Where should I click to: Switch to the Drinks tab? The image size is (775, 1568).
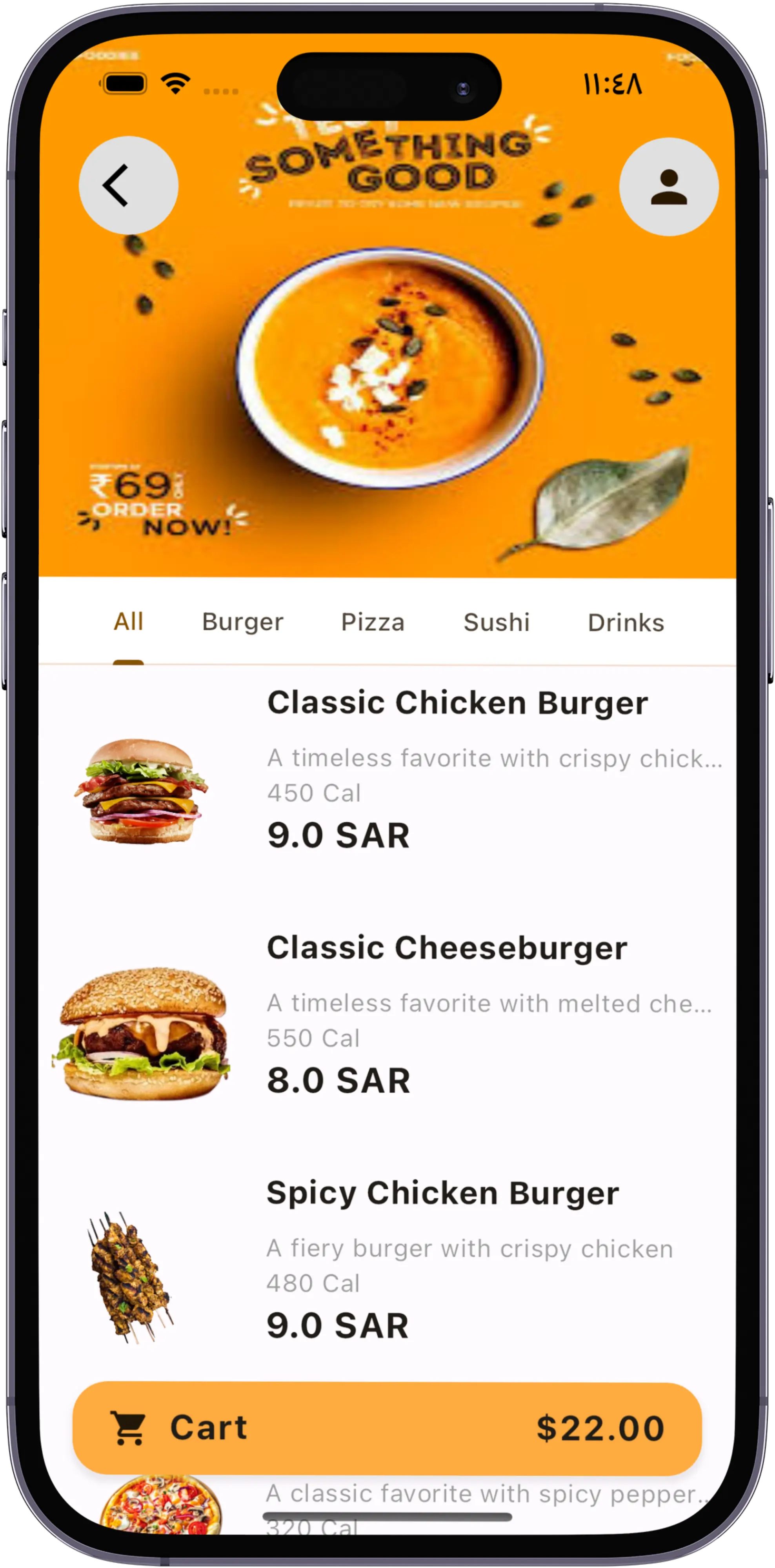tap(626, 622)
